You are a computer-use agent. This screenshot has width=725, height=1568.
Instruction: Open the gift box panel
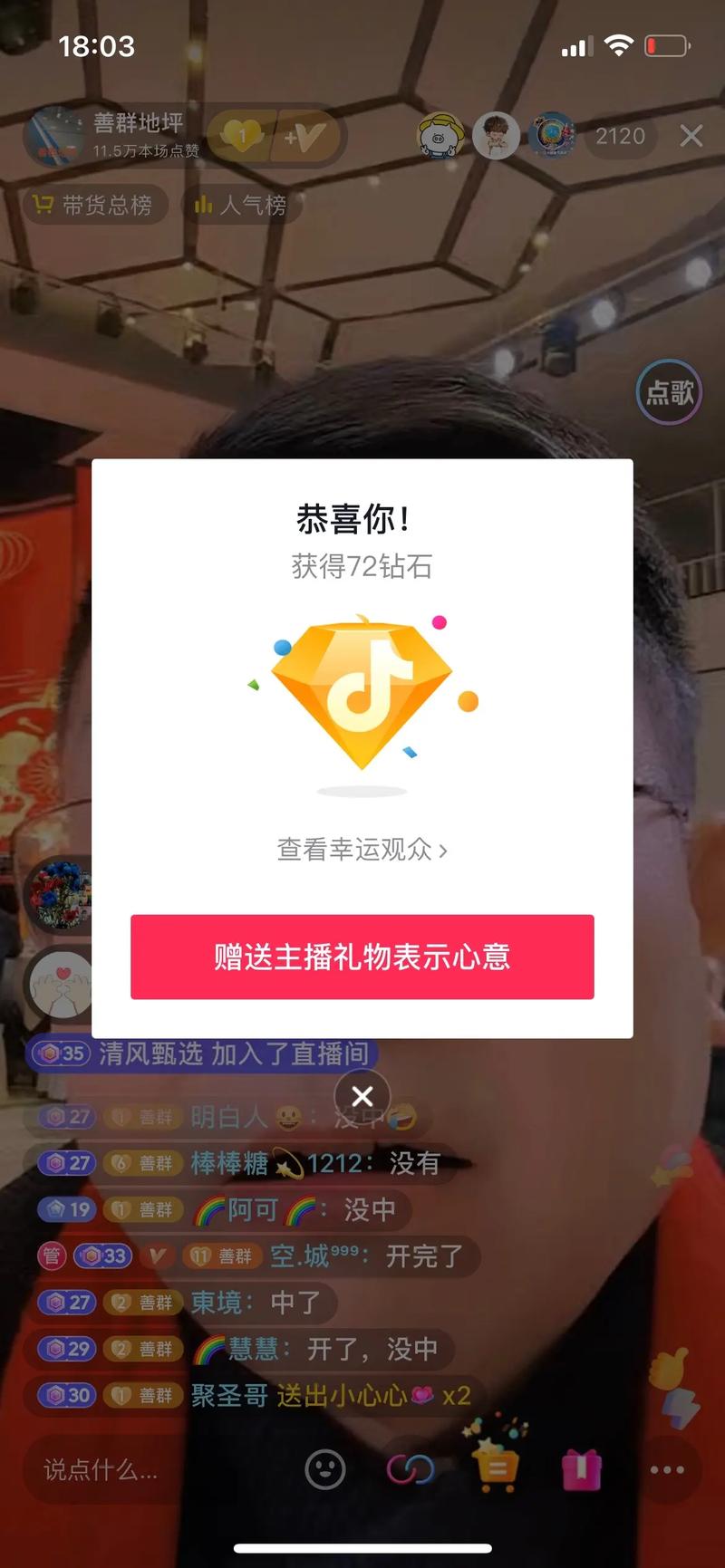[582, 1469]
